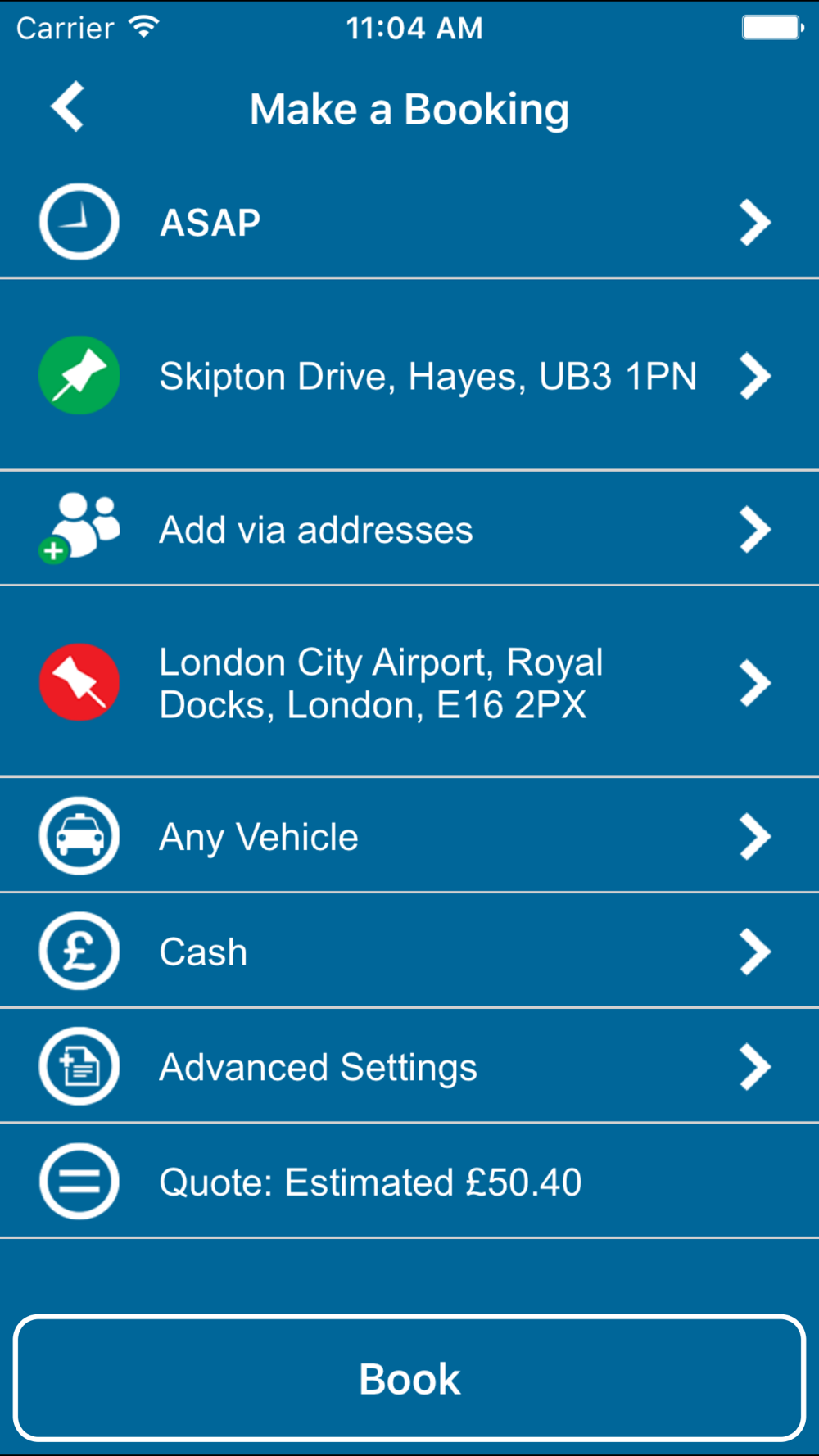Go back using the back arrow

[x=68, y=106]
